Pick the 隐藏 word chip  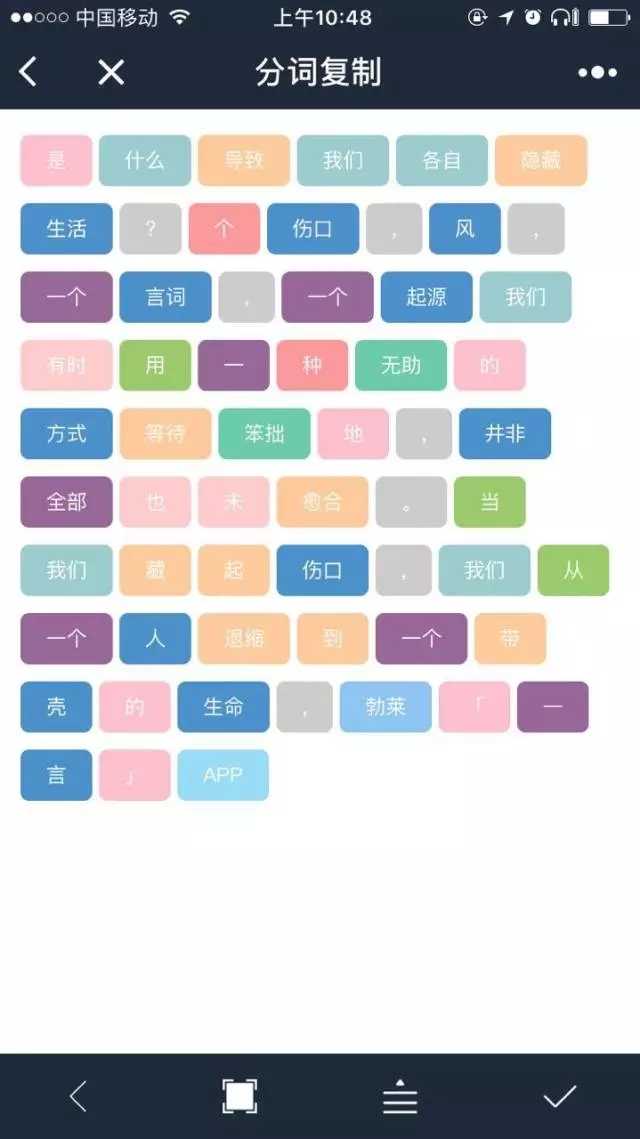click(x=540, y=161)
